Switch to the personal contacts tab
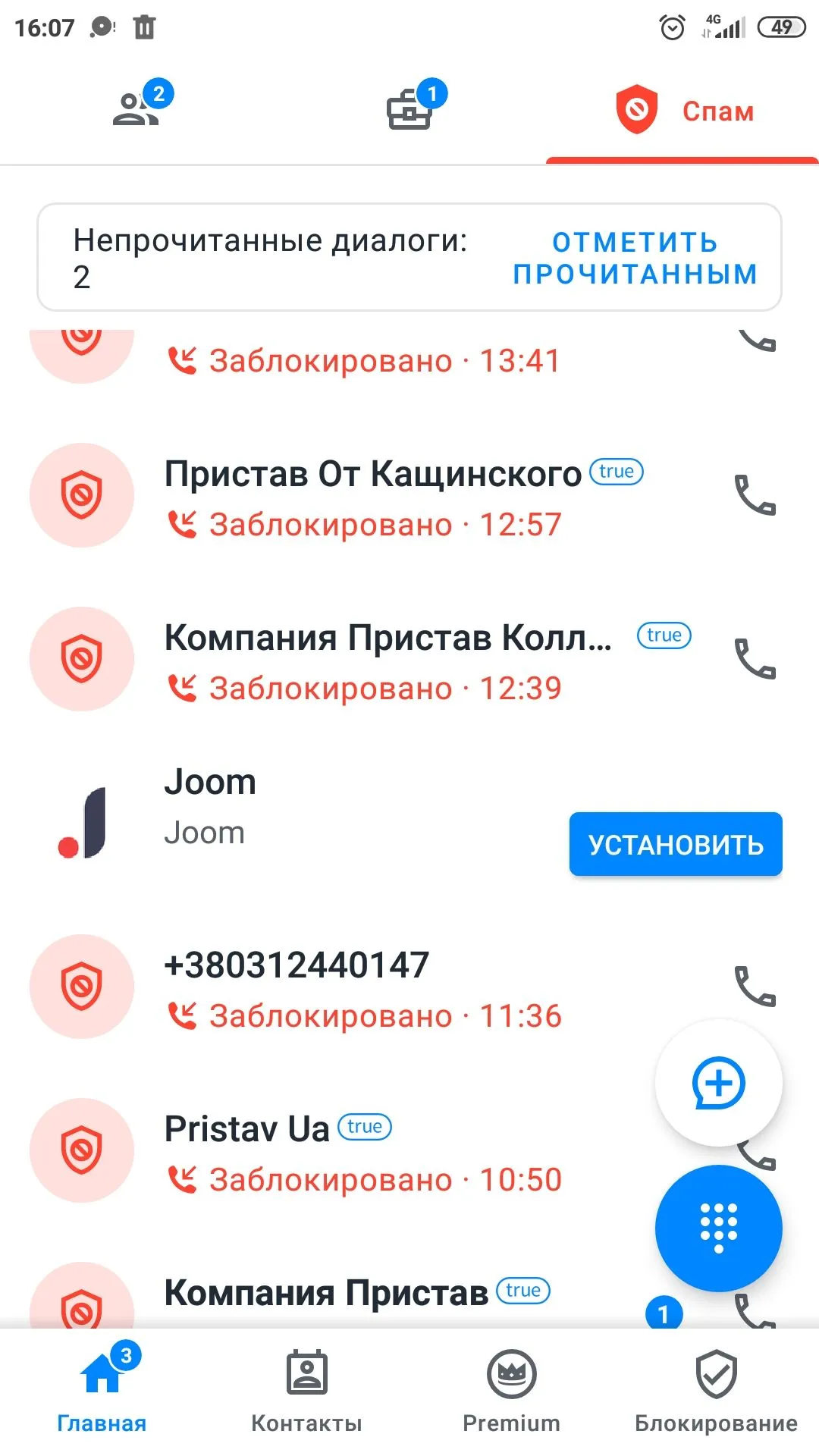Screen dimensions: 819x1456 click(136, 109)
